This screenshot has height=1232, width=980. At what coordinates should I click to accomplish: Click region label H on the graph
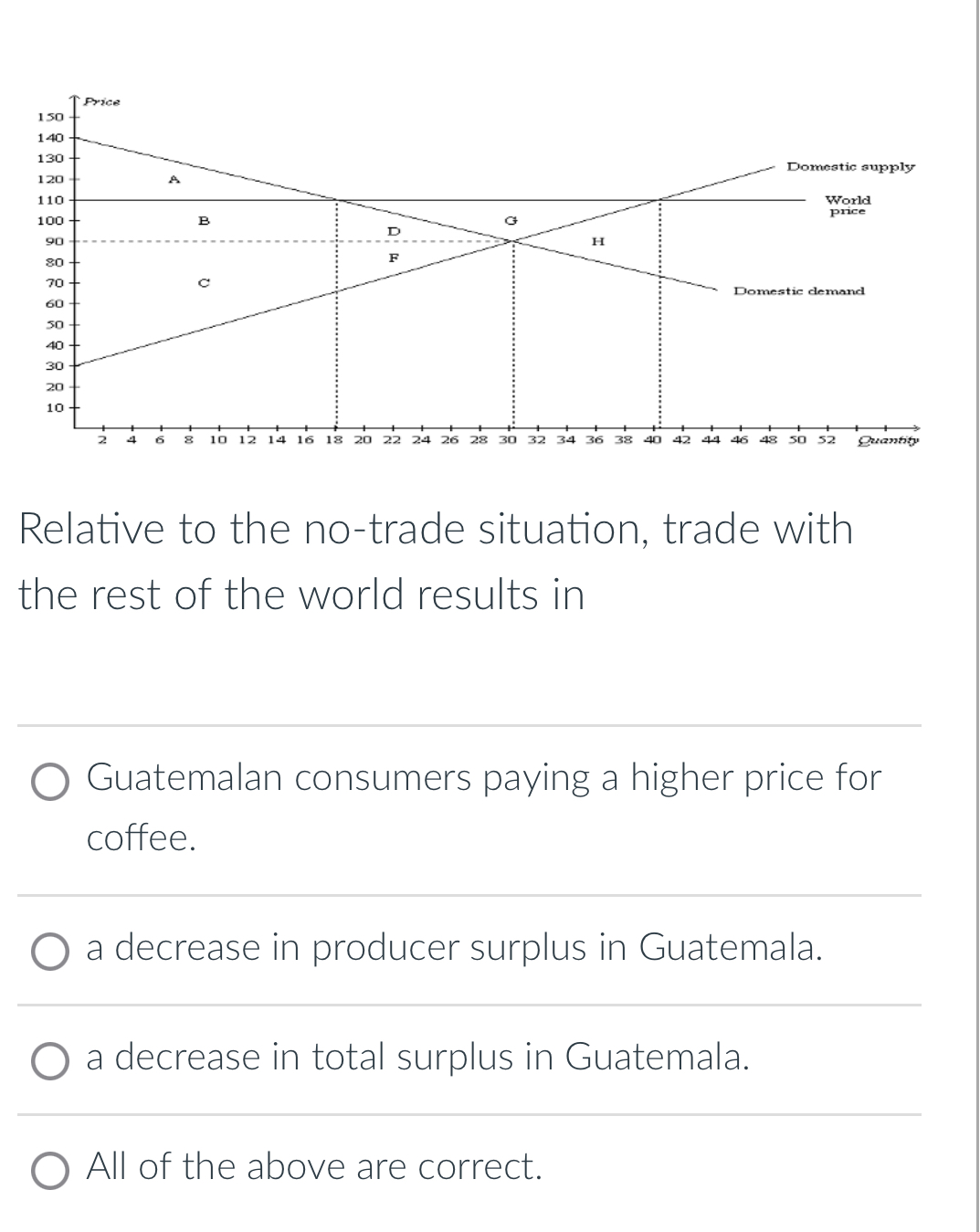click(598, 242)
